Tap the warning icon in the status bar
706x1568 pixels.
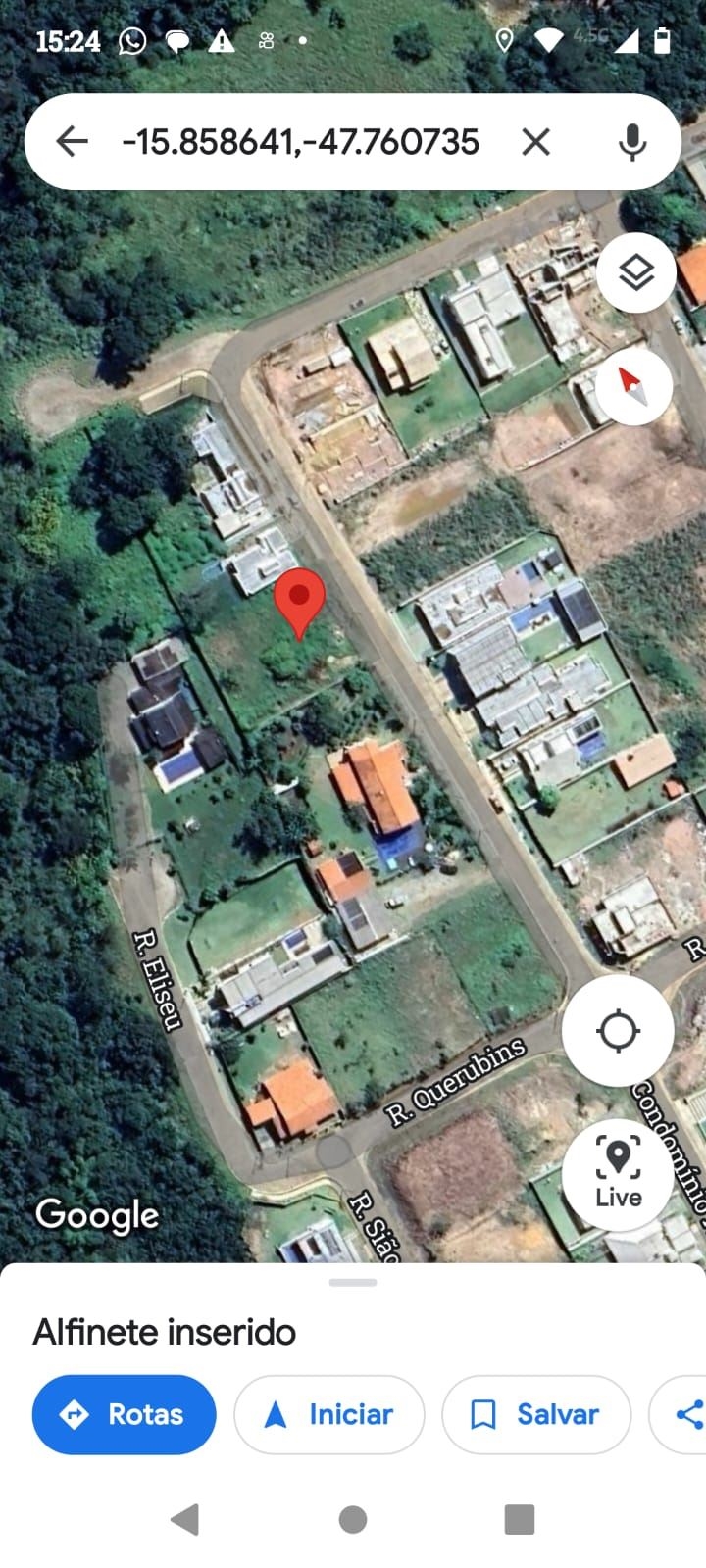point(223,41)
